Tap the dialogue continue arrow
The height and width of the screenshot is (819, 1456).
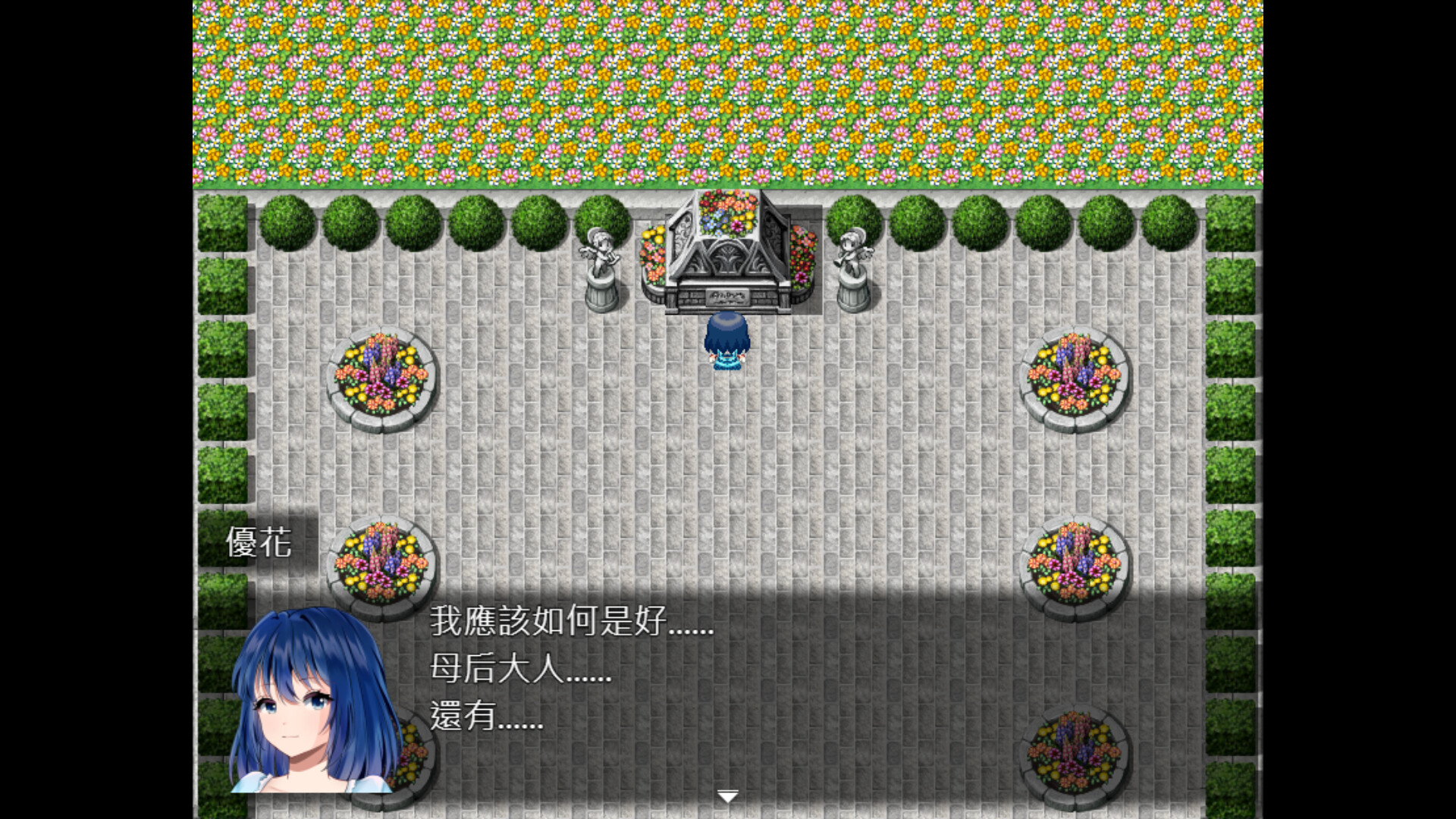[x=727, y=796]
